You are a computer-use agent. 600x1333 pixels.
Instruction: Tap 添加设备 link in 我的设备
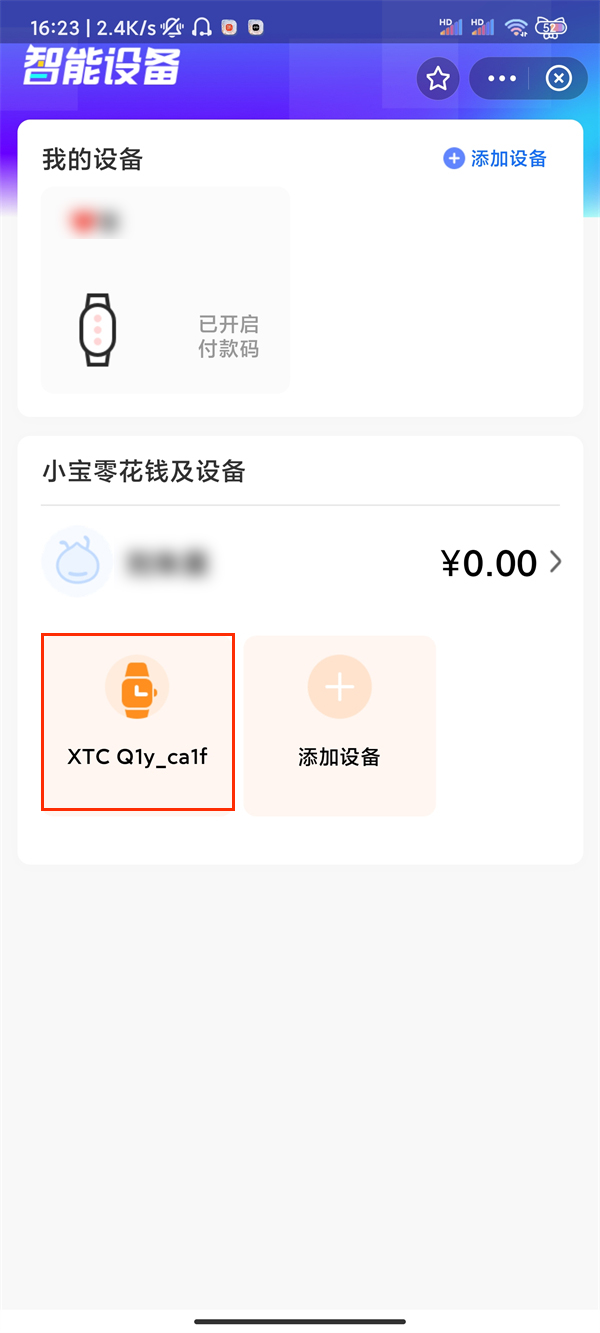[x=496, y=158]
